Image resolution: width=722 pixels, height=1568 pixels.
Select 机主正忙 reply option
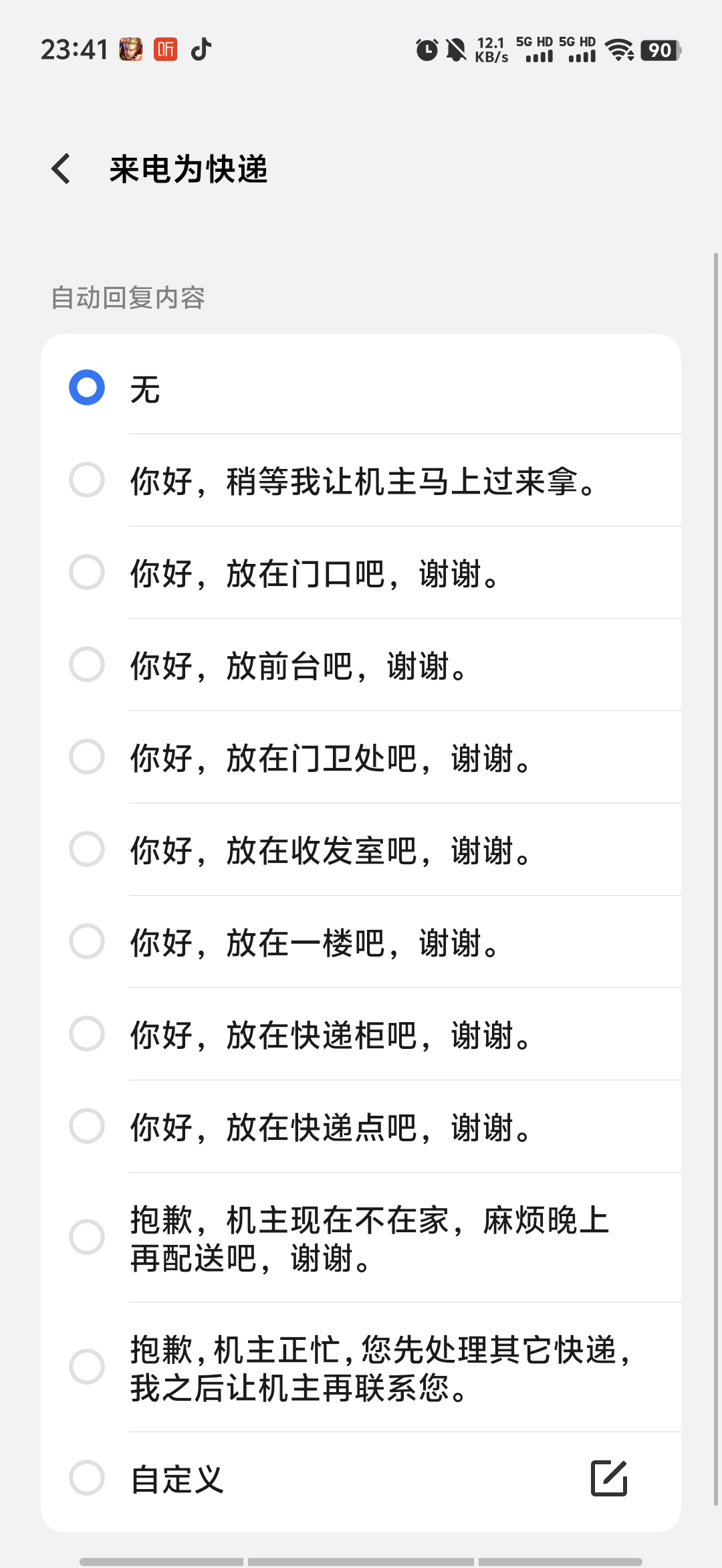coord(361,1367)
